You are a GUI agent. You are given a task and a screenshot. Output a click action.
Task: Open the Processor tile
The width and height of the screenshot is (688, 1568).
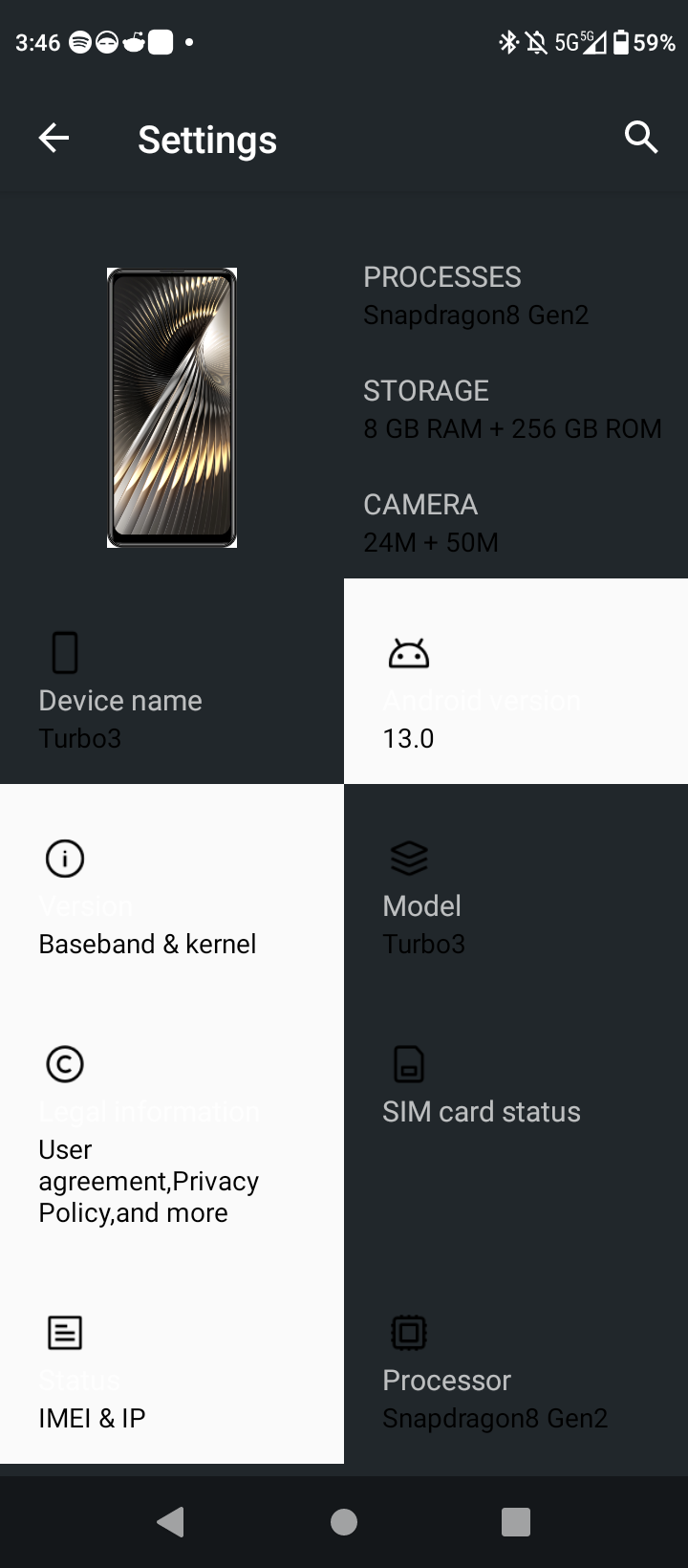516,1361
